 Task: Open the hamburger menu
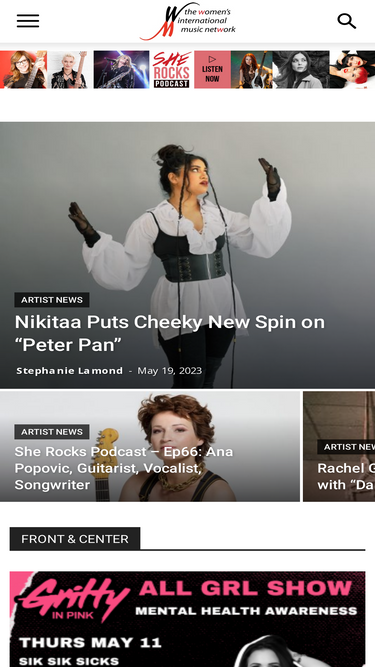click(28, 21)
